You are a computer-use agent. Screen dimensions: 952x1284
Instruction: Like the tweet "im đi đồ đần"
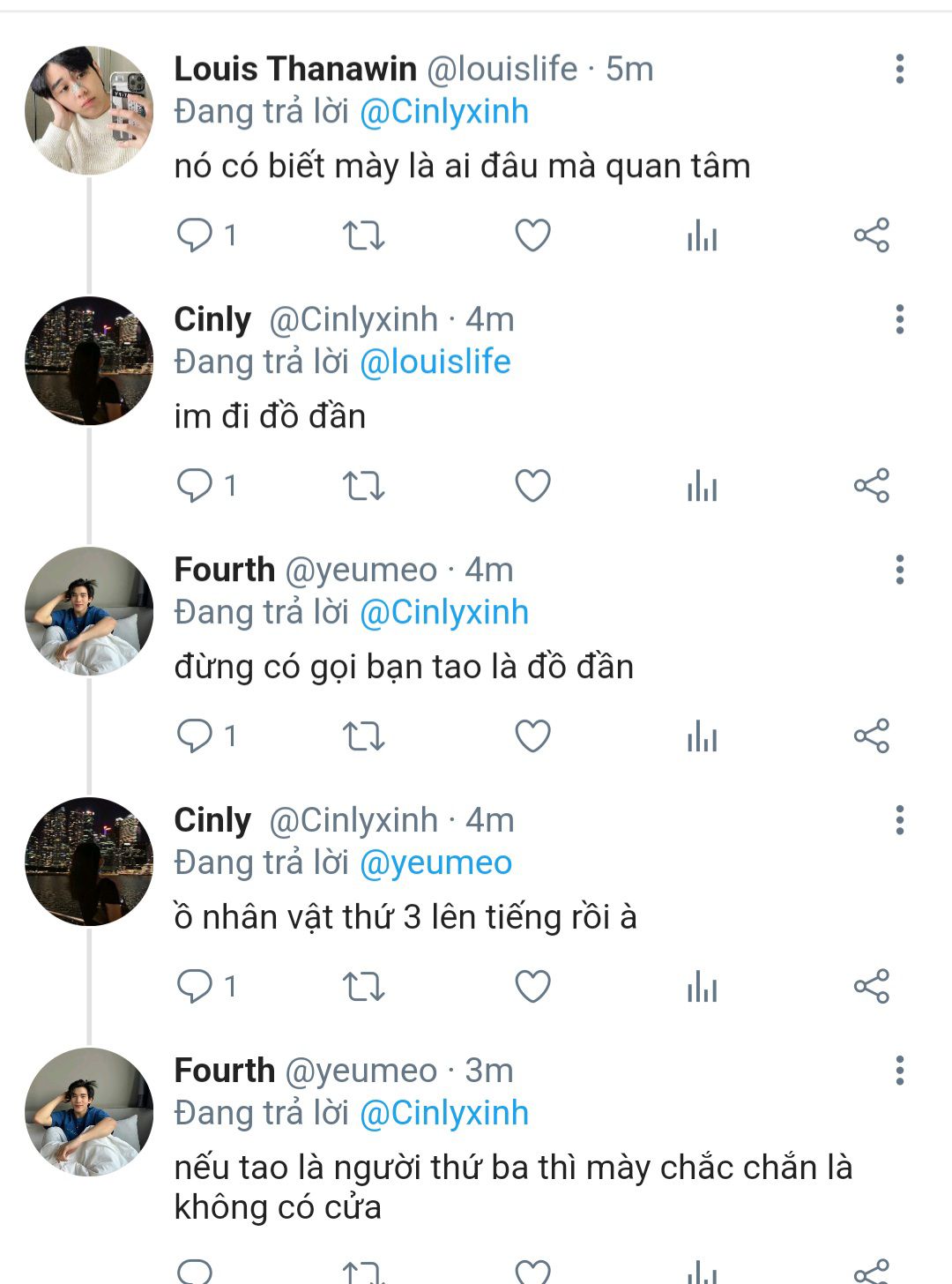[x=532, y=486]
